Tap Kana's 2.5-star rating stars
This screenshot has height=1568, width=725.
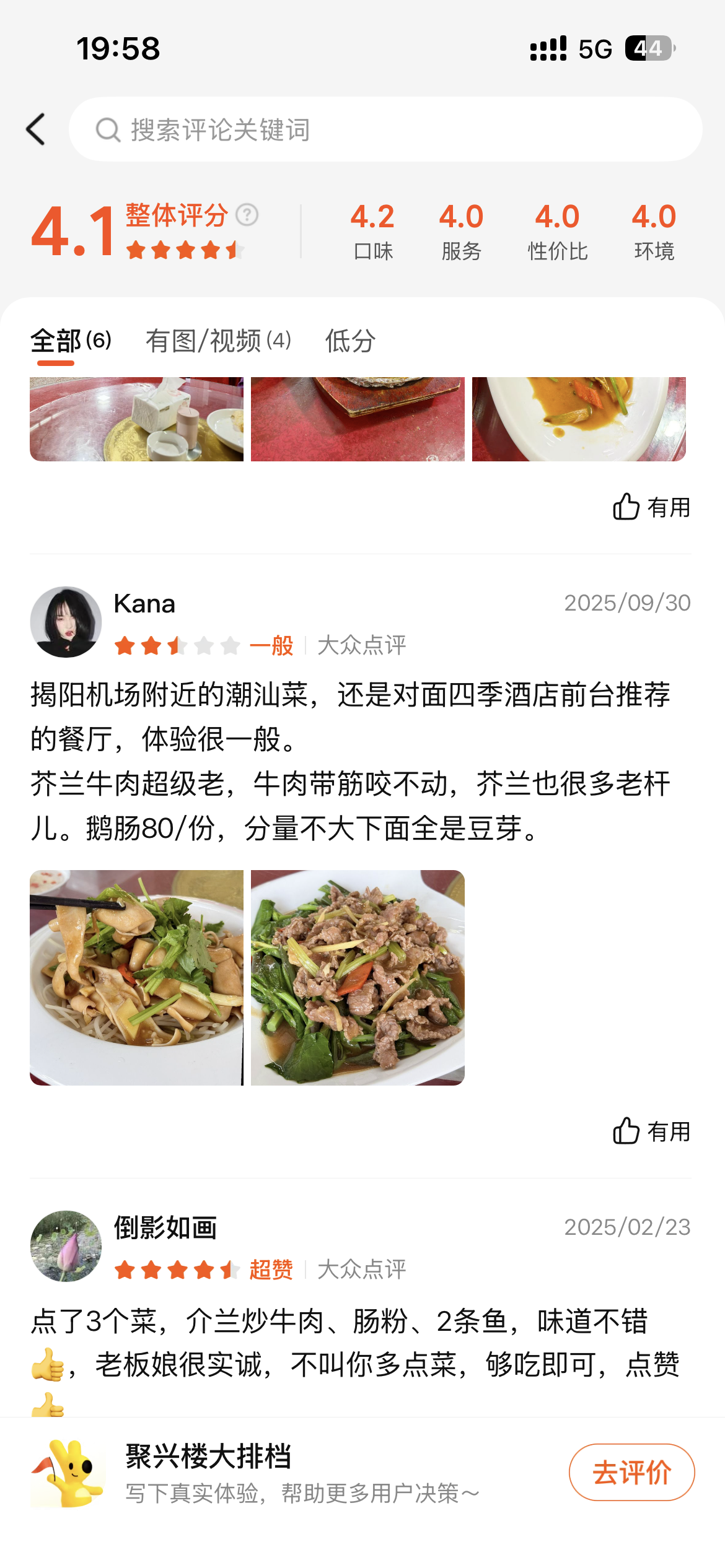click(x=177, y=646)
